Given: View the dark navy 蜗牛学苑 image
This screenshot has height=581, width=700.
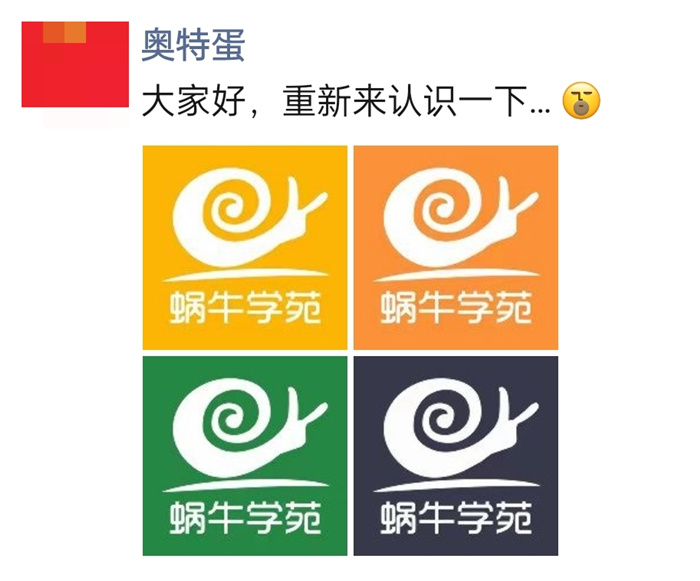Looking at the screenshot, I should point(456,455).
